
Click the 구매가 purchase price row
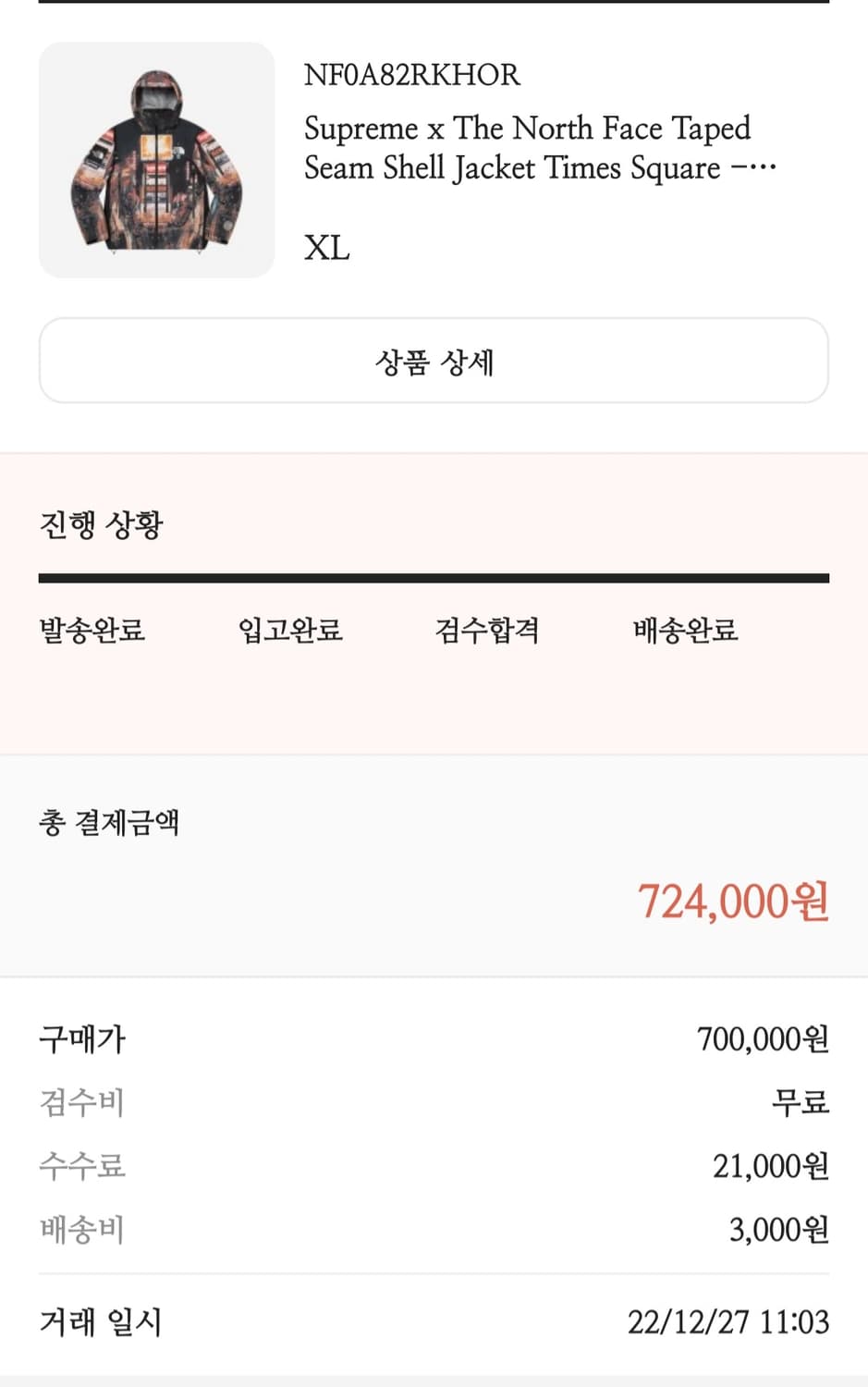(x=434, y=1038)
